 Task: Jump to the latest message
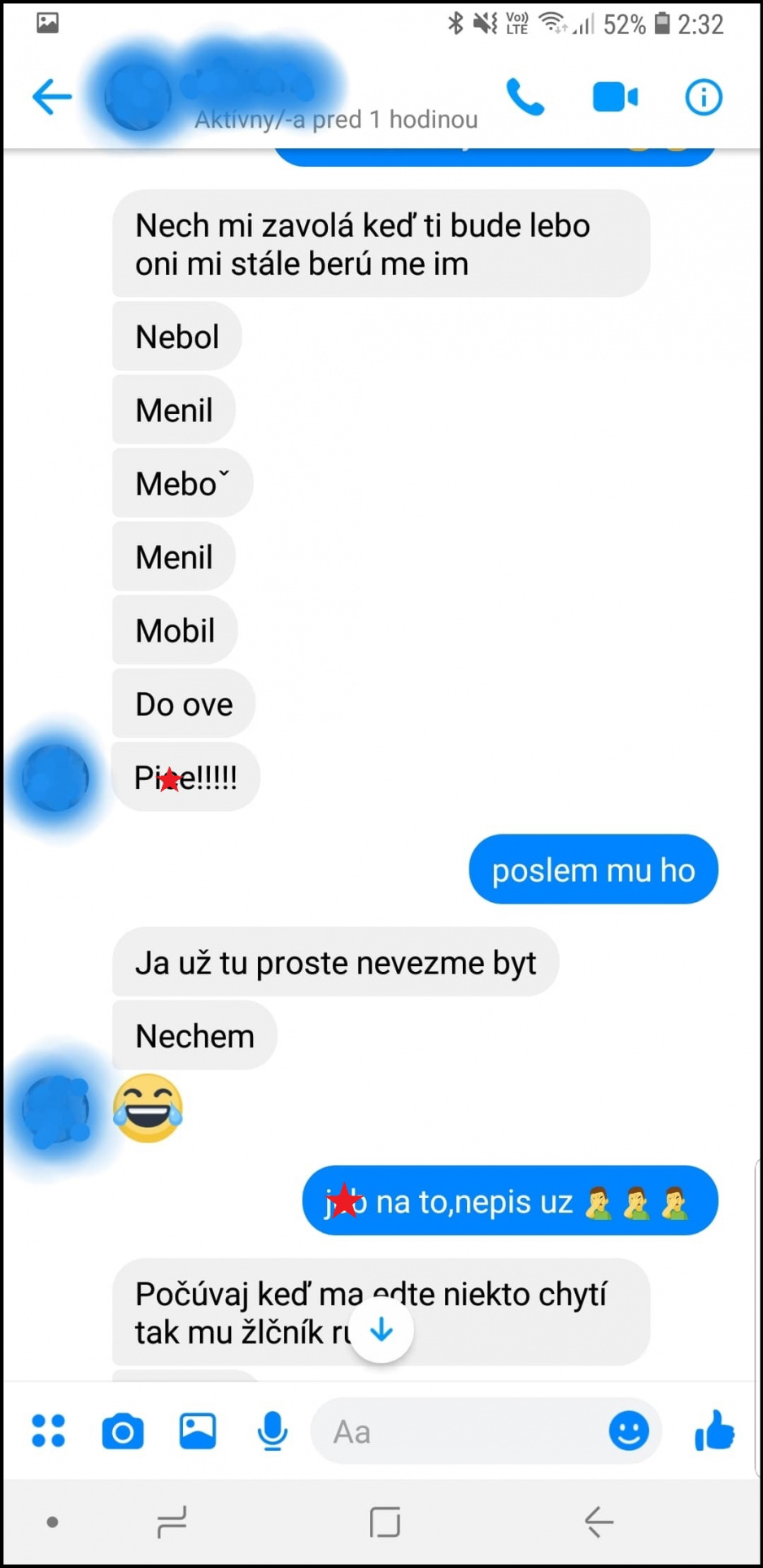coord(381,1330)
